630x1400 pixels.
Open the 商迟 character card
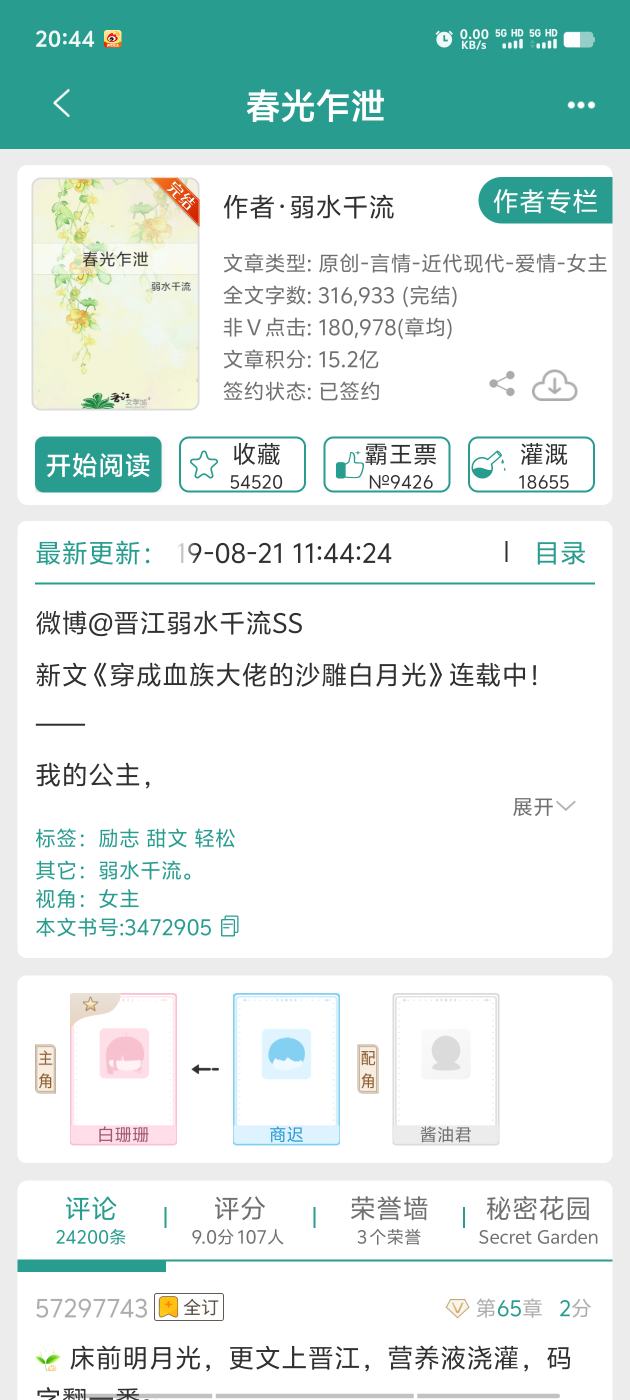286,1068
